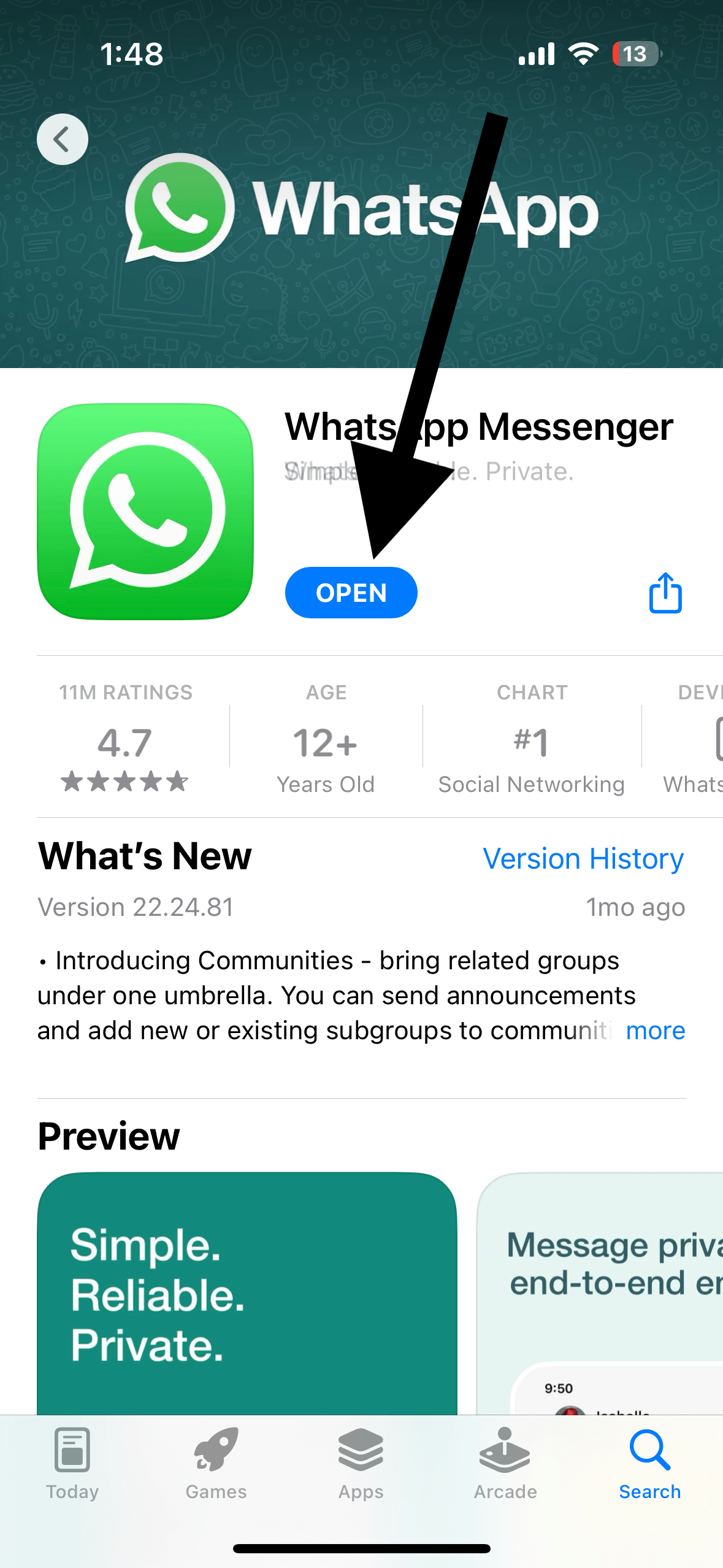Switch to the Arcade tab
This screenshot has width=723, height=1568.
point(505,1464)
